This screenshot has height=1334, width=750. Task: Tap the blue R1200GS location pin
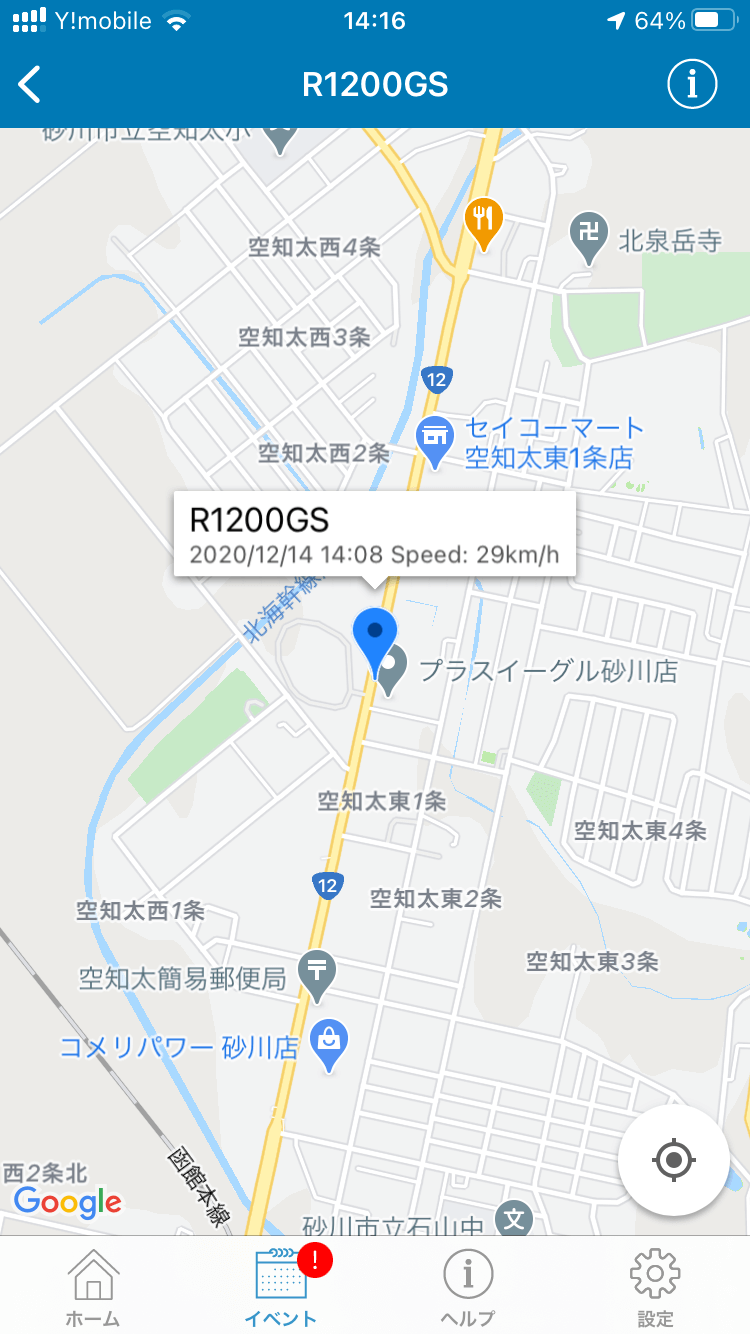(375, 642)
